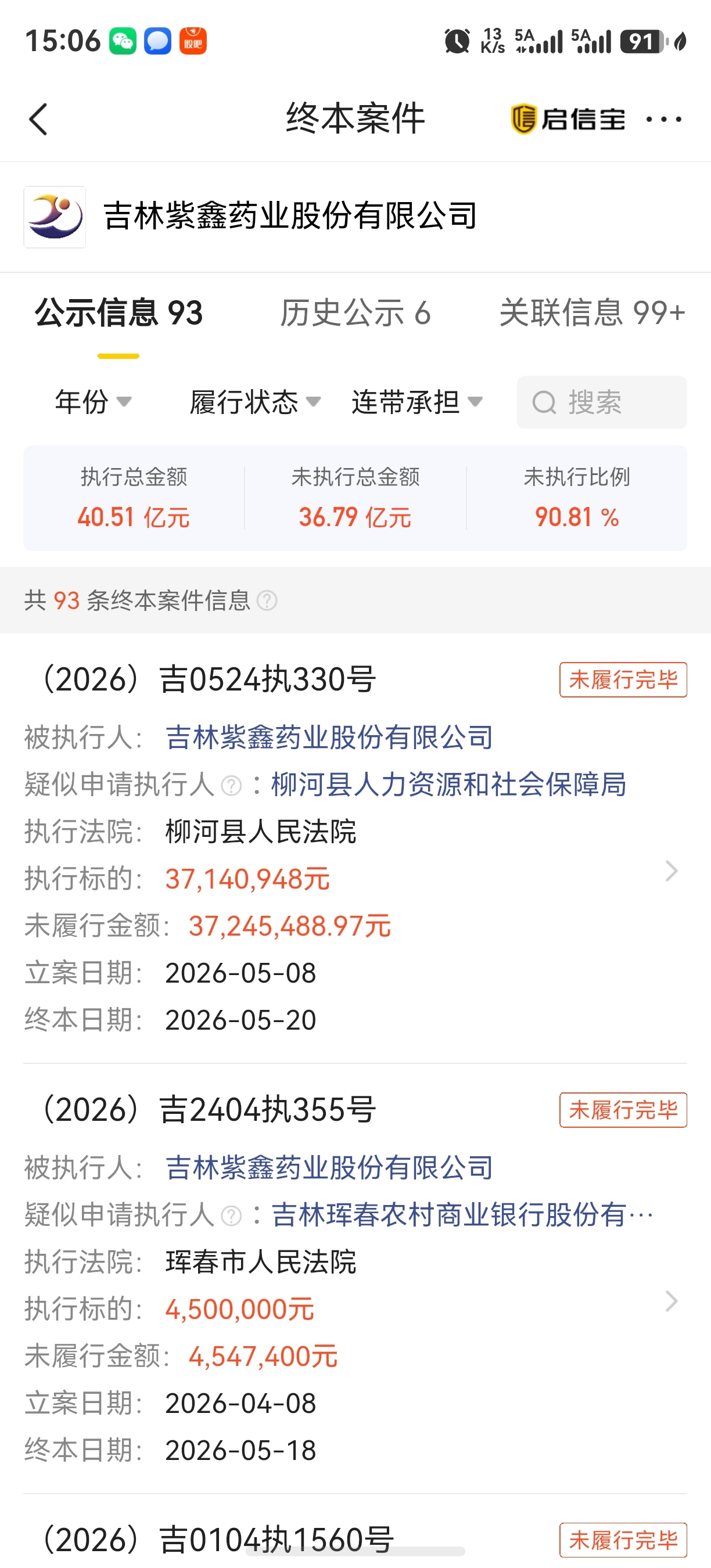Viewport: 711px width, 1568px height.
Task: Open applicant link 柳河县人力资源和社会保障局
Action: [448, 785]
